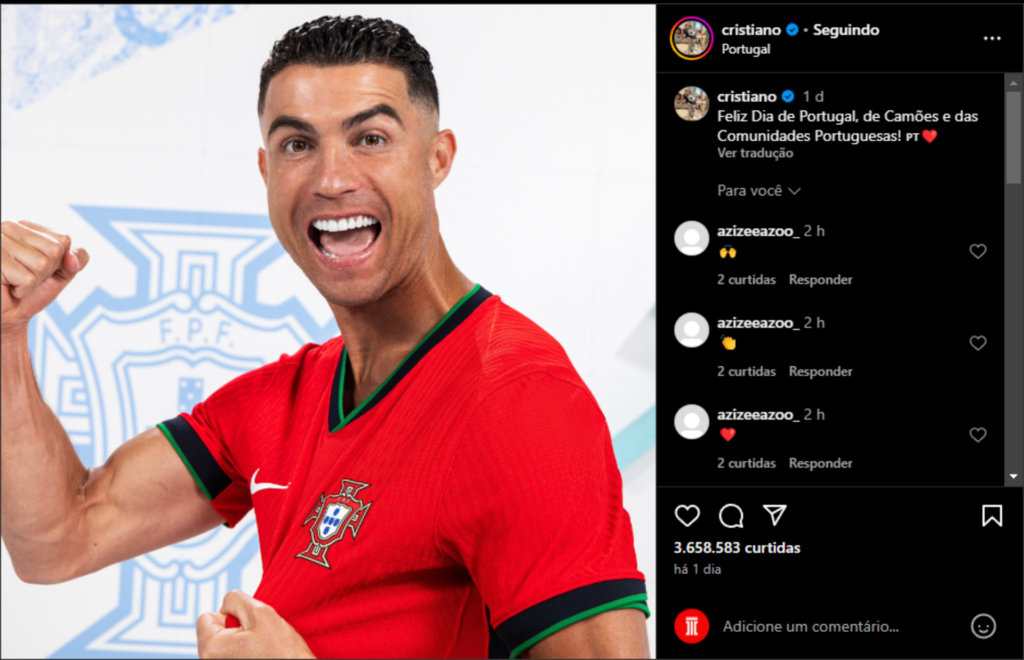Reply to the raised hands emoji comment

[820, 280]
